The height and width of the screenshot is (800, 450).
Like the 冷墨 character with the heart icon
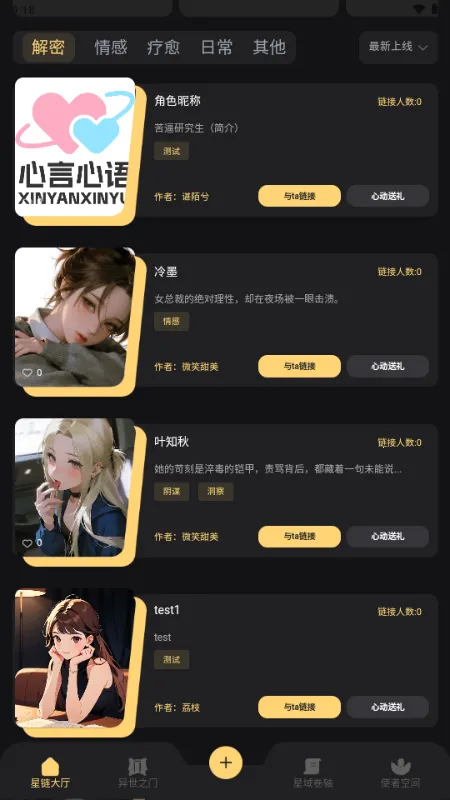pos(27,373)
